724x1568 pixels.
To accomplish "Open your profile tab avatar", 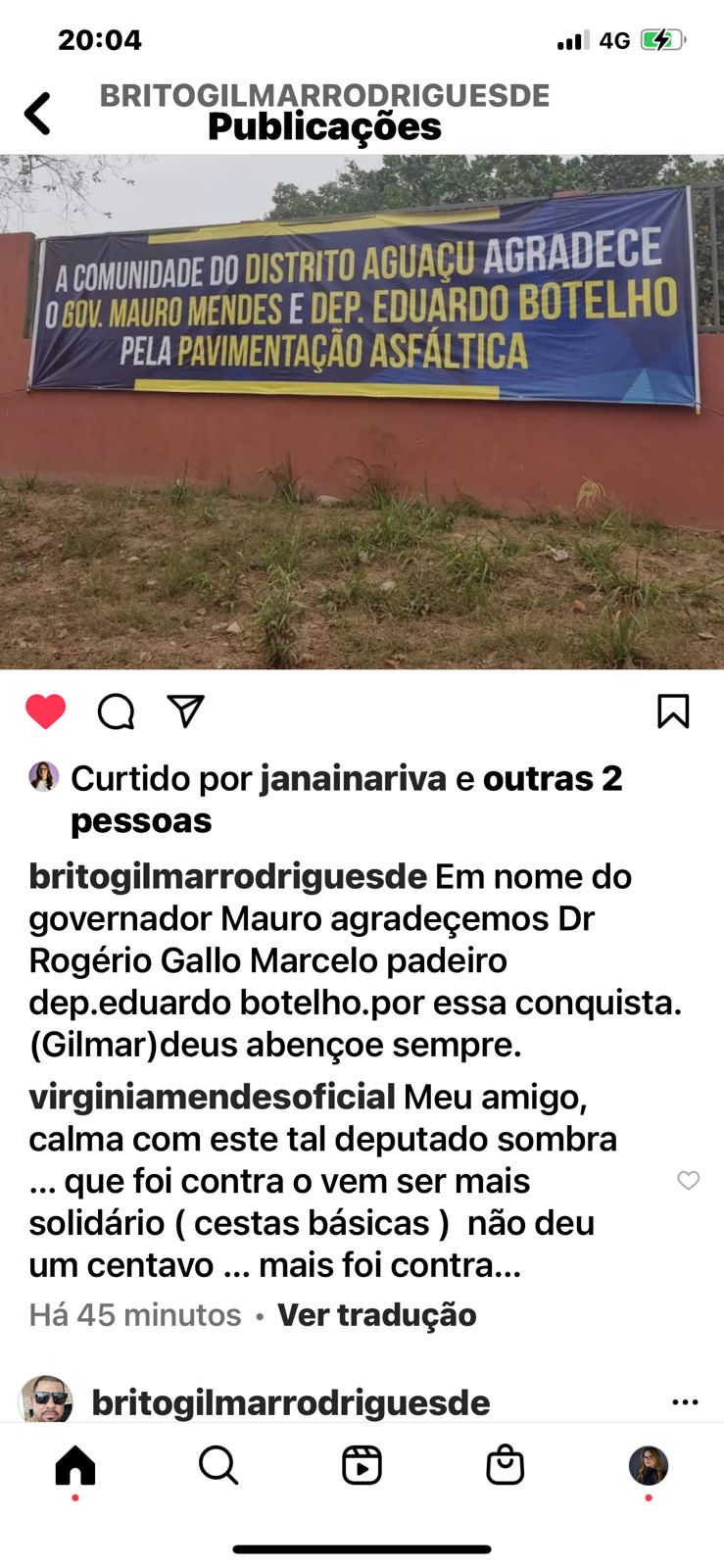I will (x=649, y=1466).
